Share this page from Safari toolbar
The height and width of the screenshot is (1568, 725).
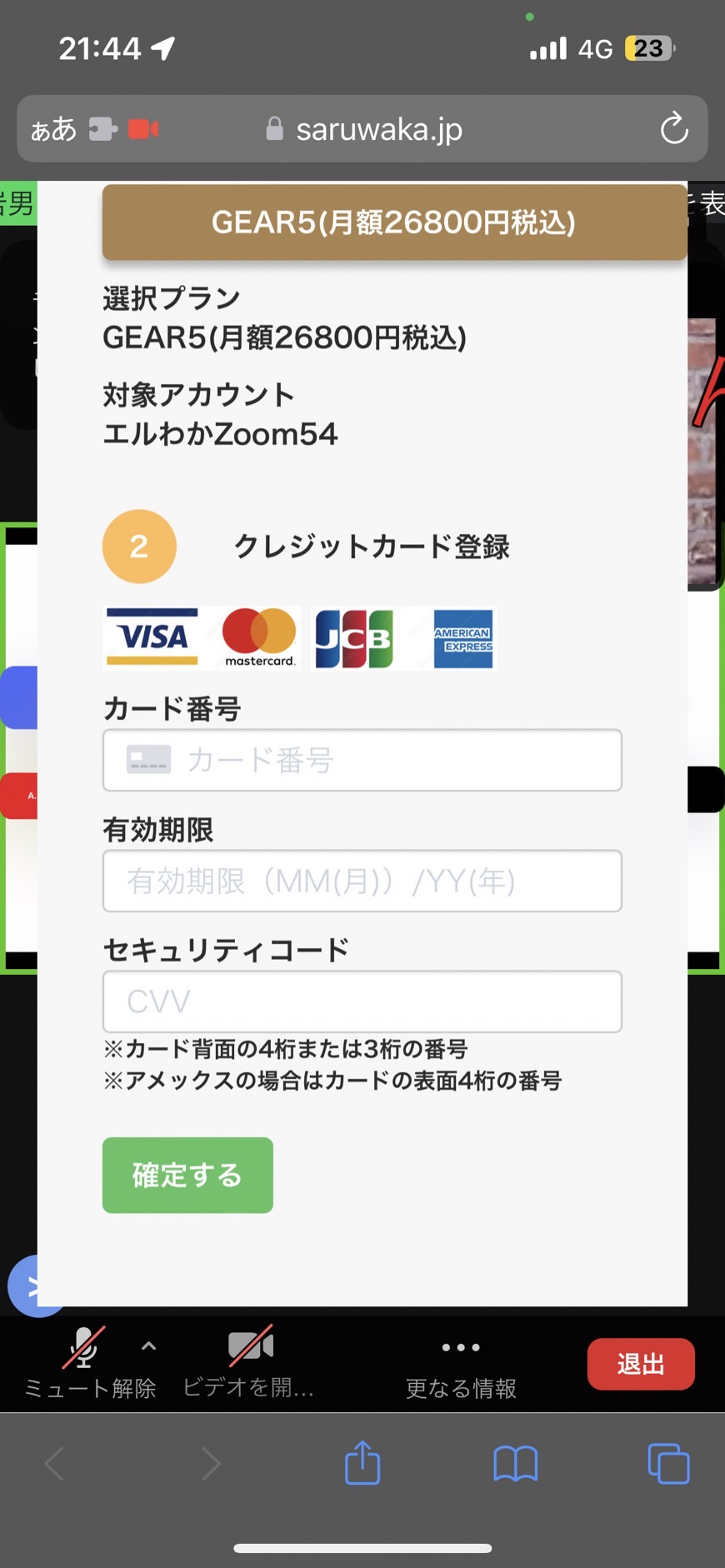click(x=362, y=1463)
